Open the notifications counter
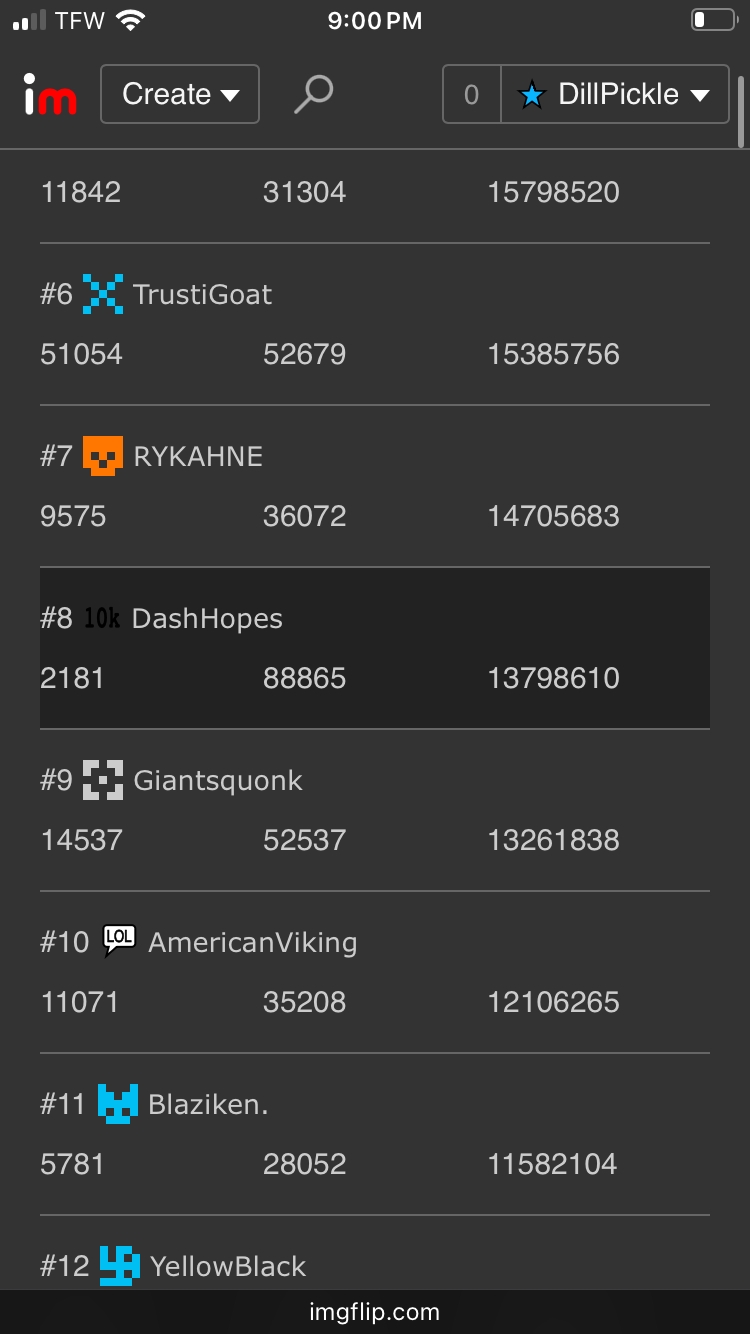750x1334 pixels. click(471, 95)
